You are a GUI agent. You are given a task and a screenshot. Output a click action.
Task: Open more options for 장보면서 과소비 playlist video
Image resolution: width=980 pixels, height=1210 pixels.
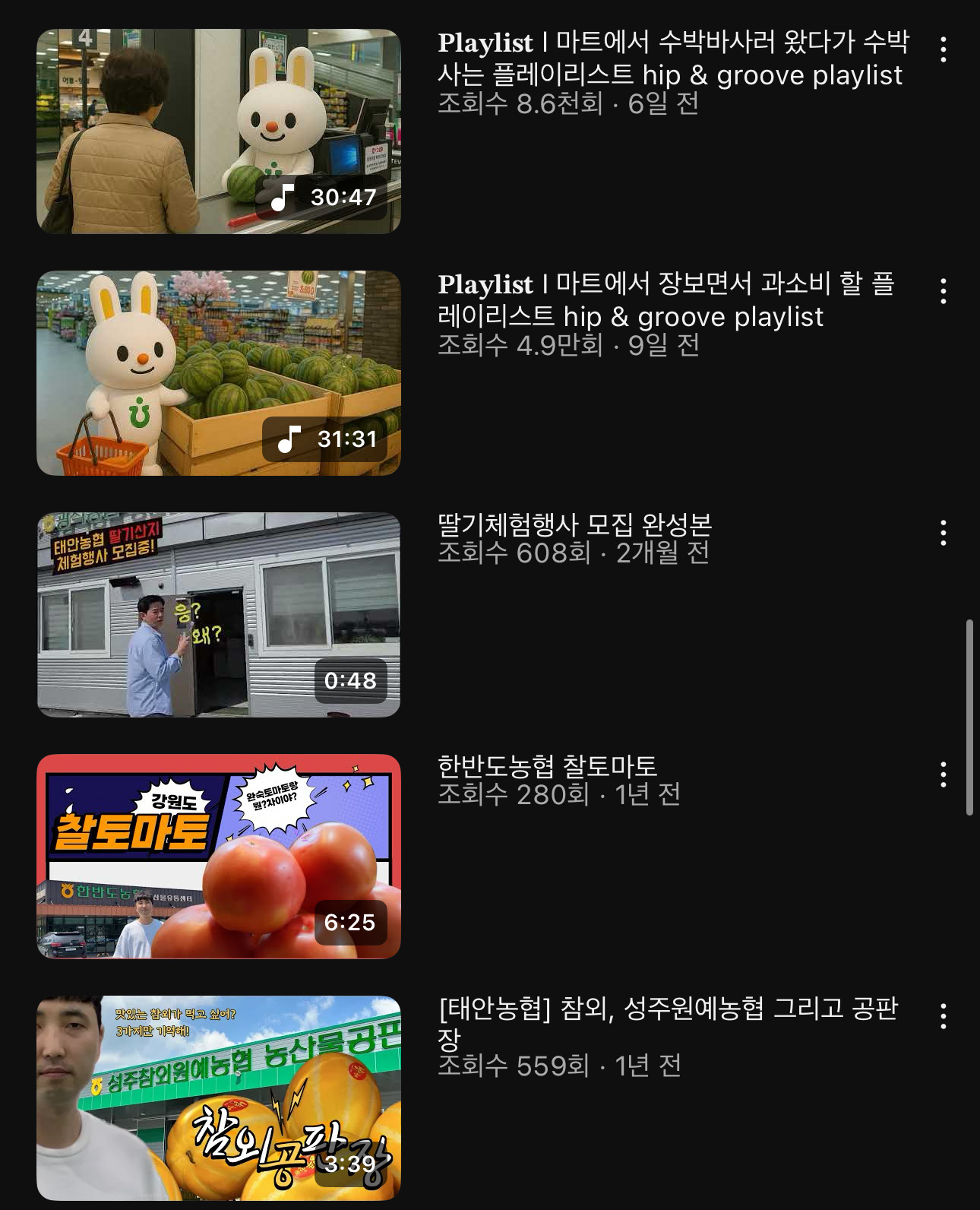click(943, 291)
